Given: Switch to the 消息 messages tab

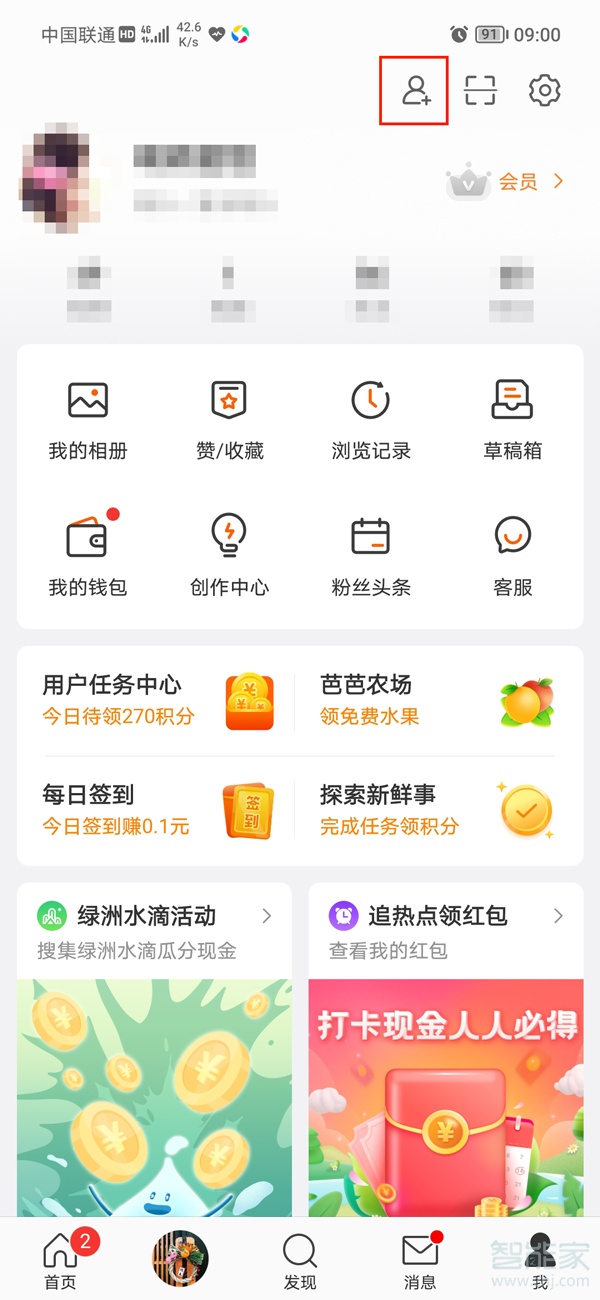Looking at the screenshot, I should click(420, 1262).
